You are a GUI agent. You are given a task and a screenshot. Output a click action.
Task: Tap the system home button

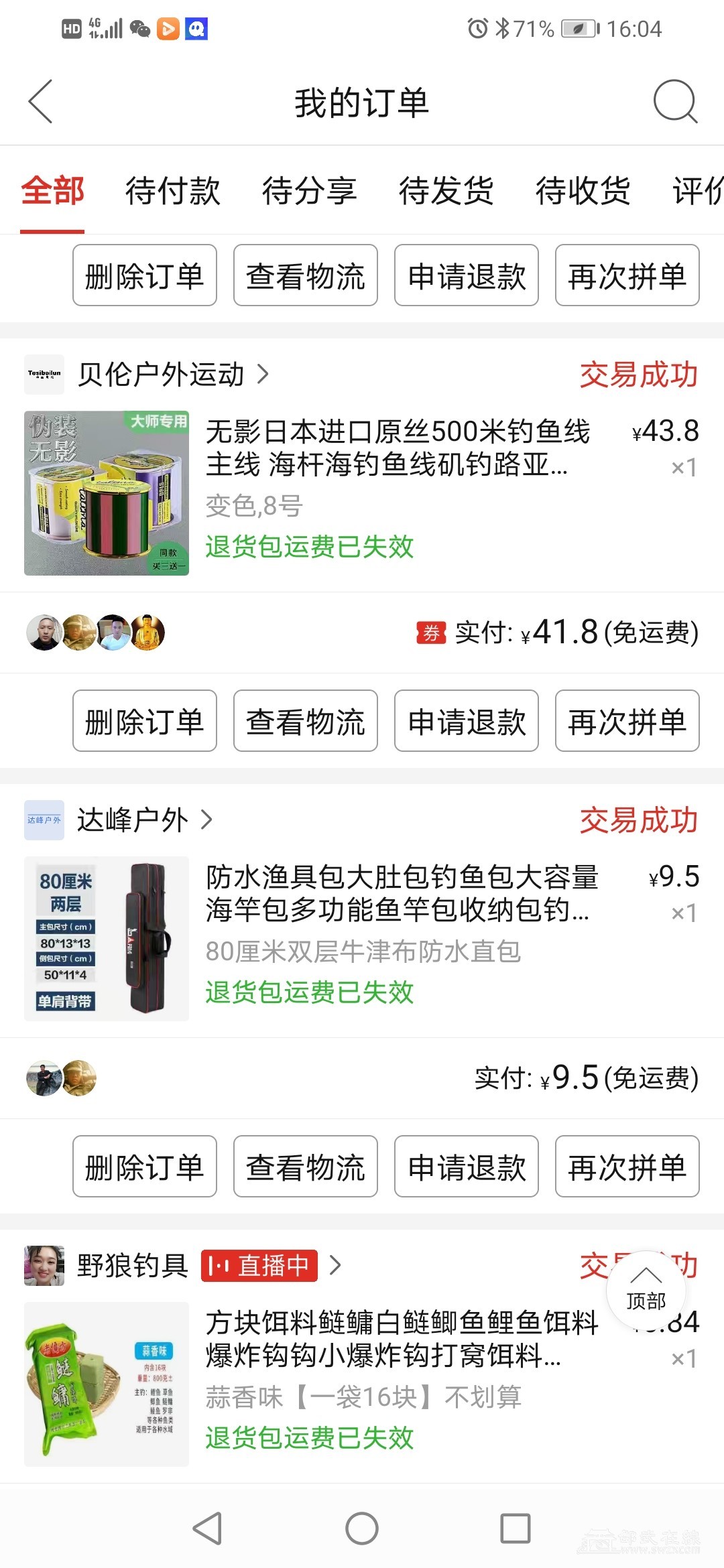[x=362, y=1528]
